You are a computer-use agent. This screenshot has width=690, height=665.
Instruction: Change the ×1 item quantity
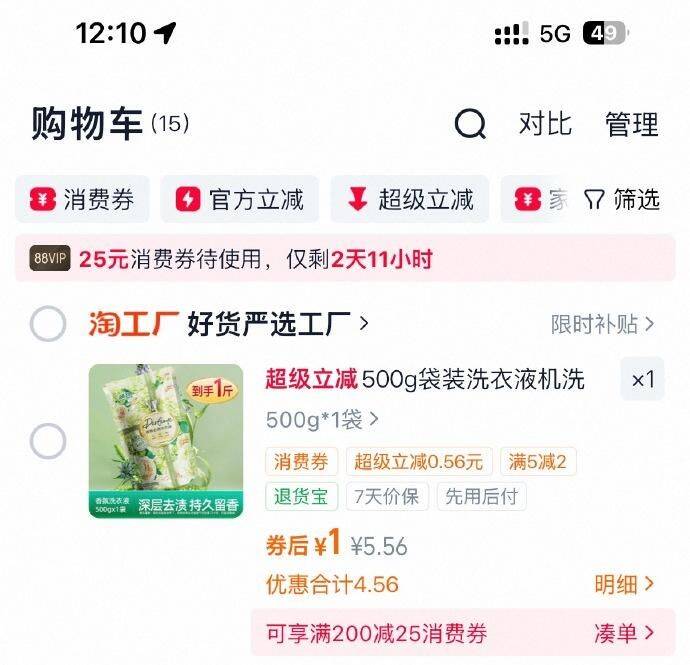click(x=642, y=379)
